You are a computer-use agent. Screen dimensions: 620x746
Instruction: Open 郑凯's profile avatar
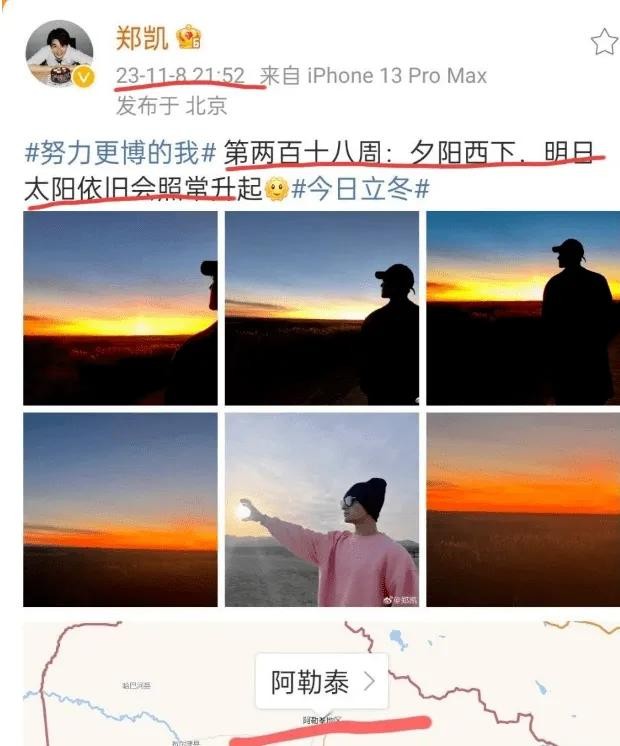[60, 55]
